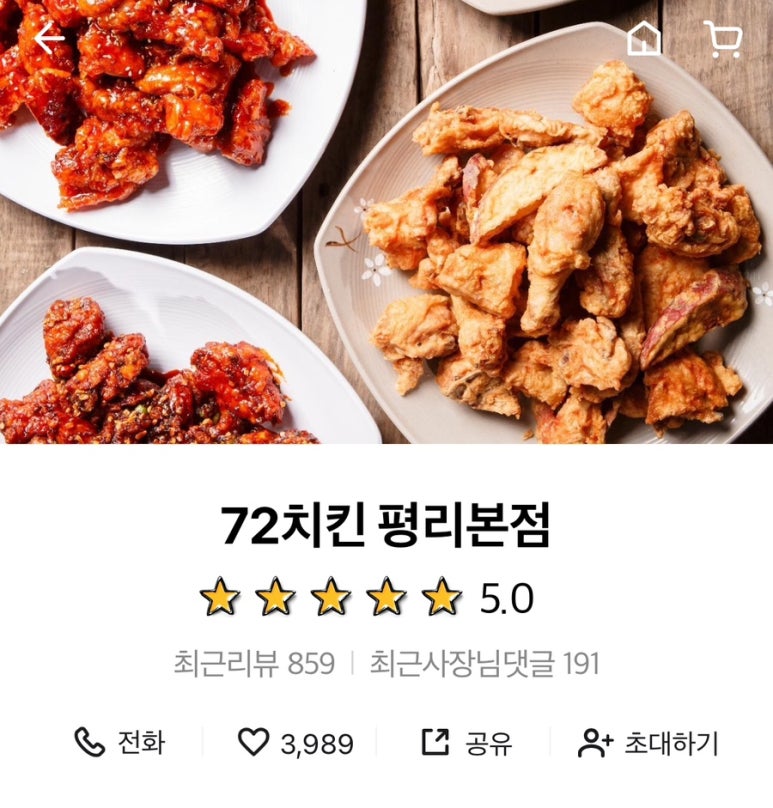
Task: Go back using the arrow icon
Action: pos(48,38)
